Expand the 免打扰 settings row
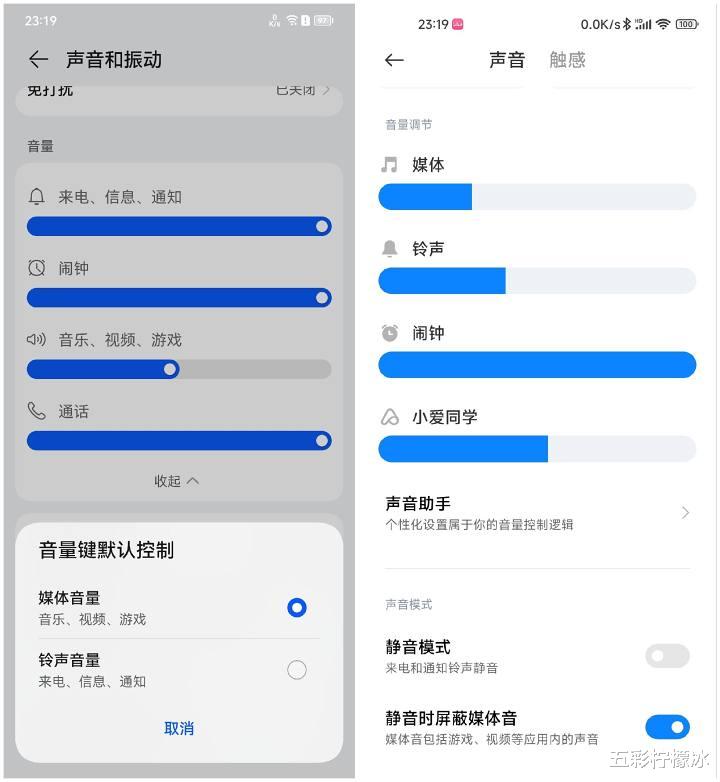Image resolution: width=720 pixels, height=782 pixels. (178, 92)
